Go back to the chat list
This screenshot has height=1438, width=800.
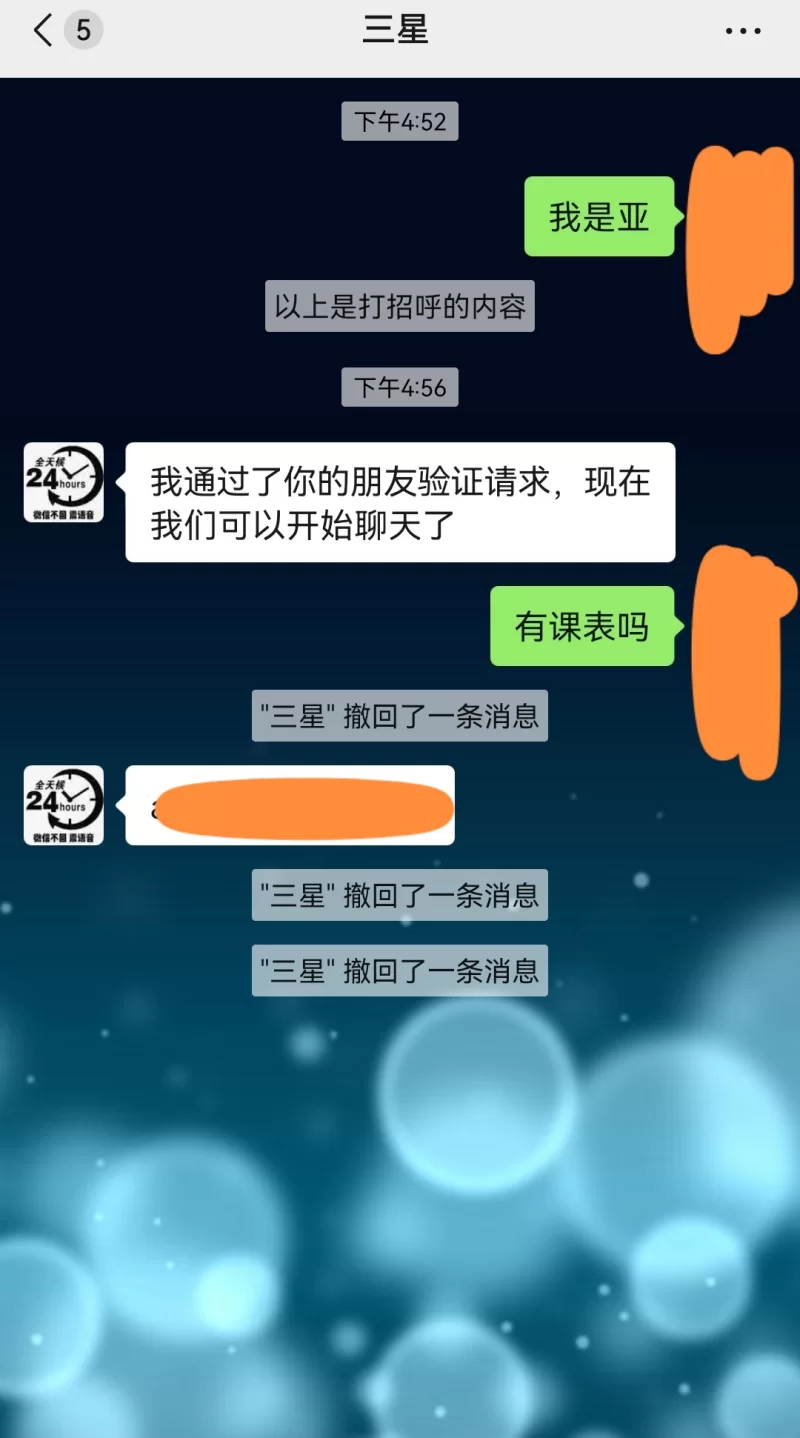[x=42, y=31]
